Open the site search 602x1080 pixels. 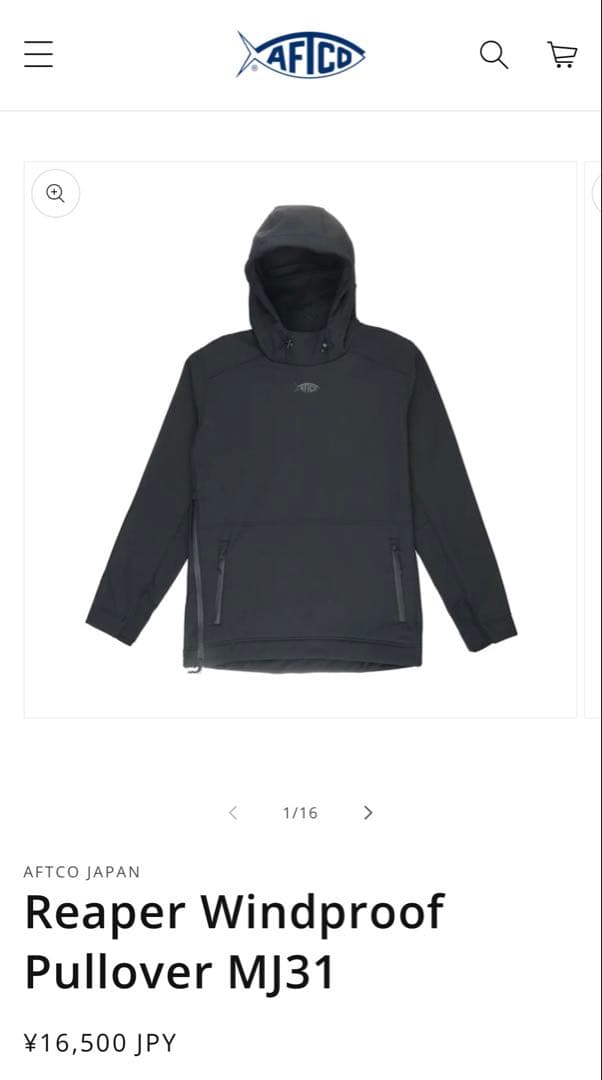click(x=494, y=54)
